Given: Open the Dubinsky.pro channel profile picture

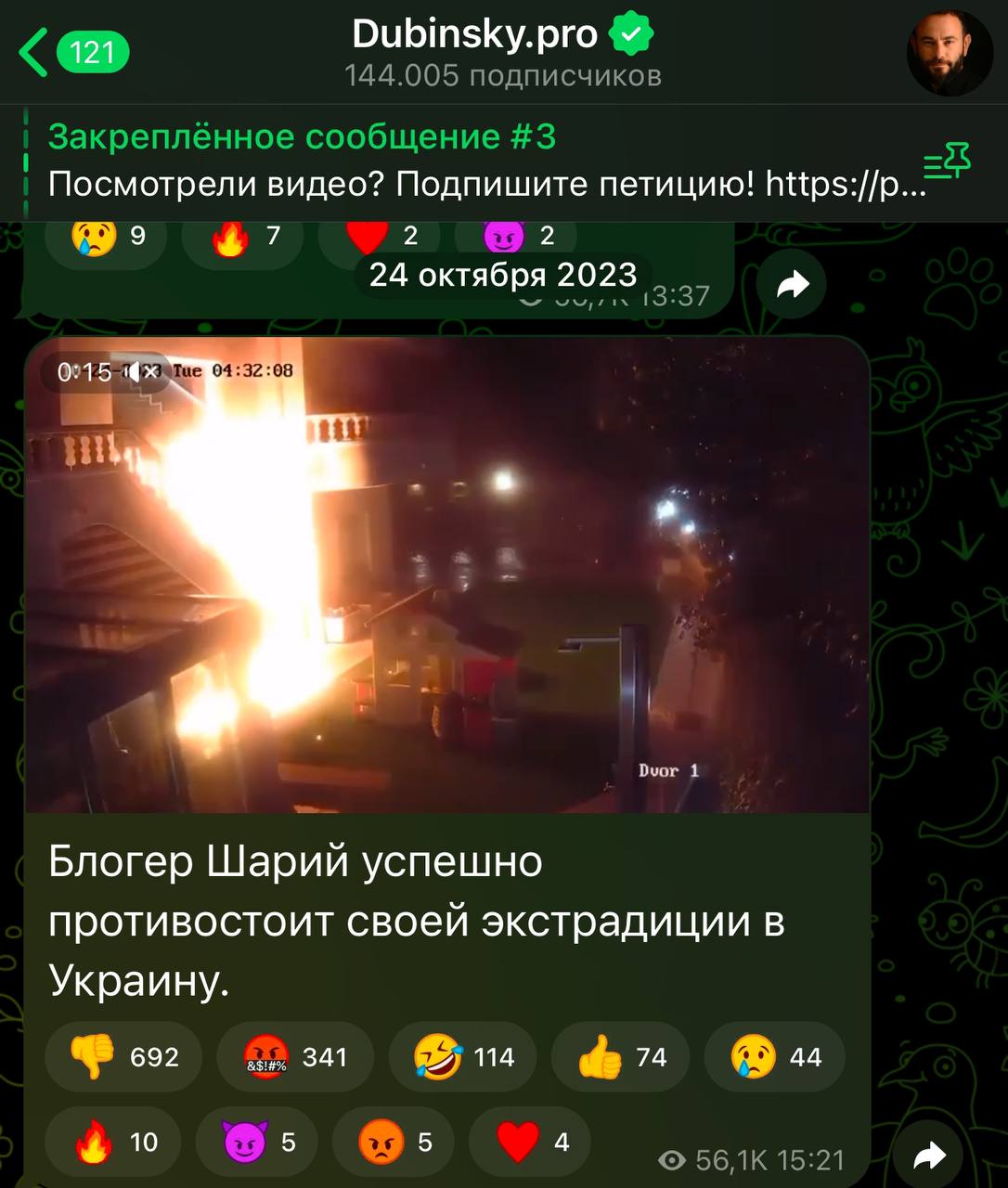Looking at the screenshot, I should (x=950, y=54).
